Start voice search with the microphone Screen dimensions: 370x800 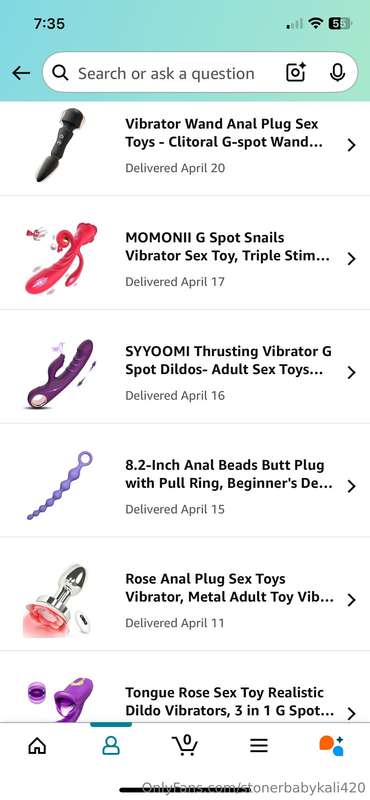point(337,73)
